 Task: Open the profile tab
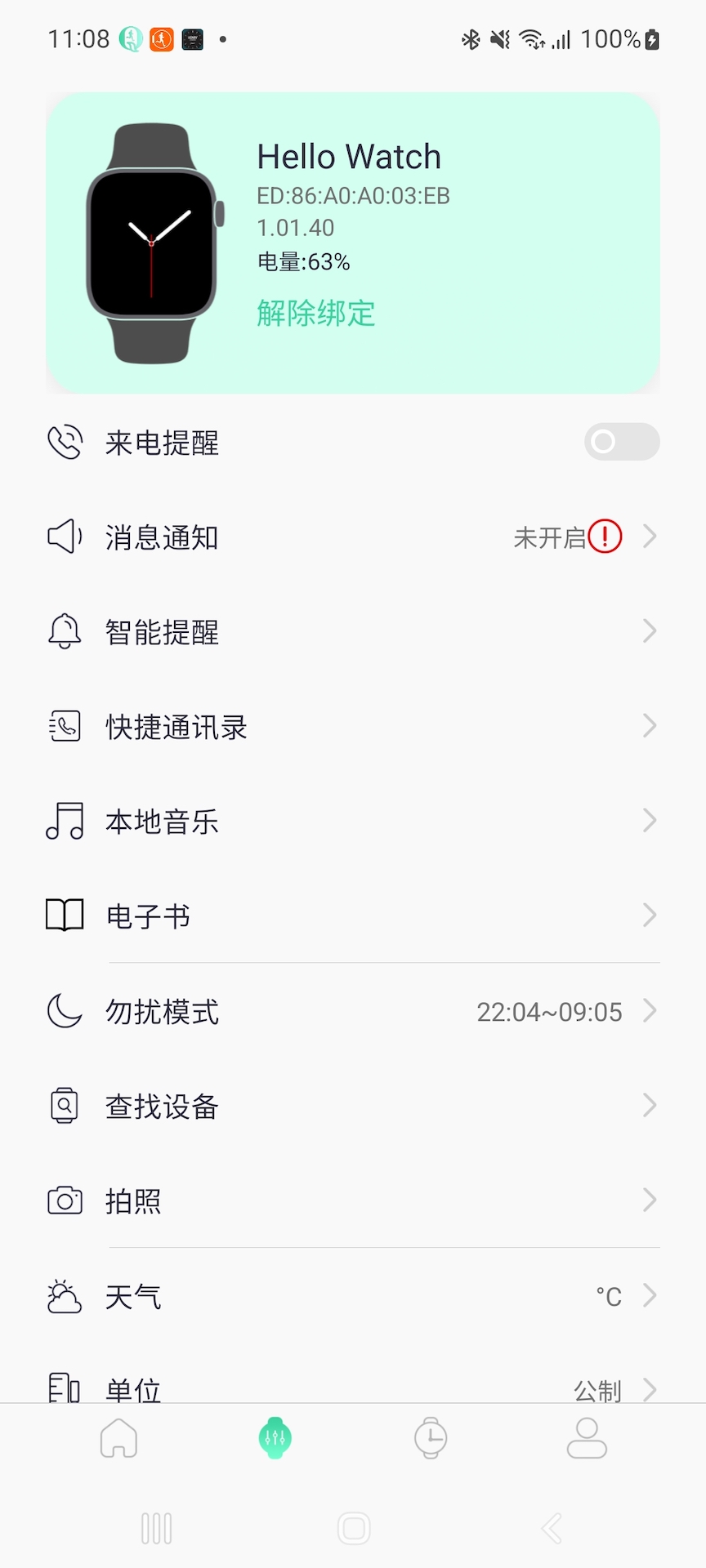[x=588, y=1439]
